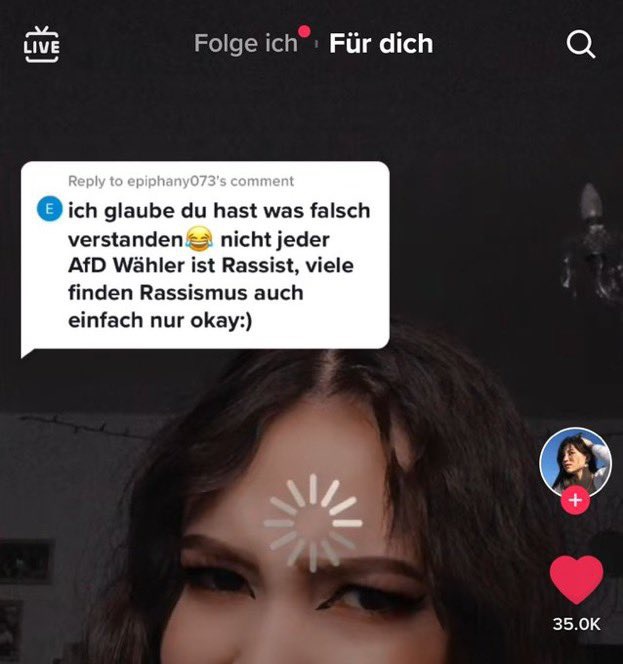Switch to the Für dich tab
The image size is (623, 664).
coord(381,44)
